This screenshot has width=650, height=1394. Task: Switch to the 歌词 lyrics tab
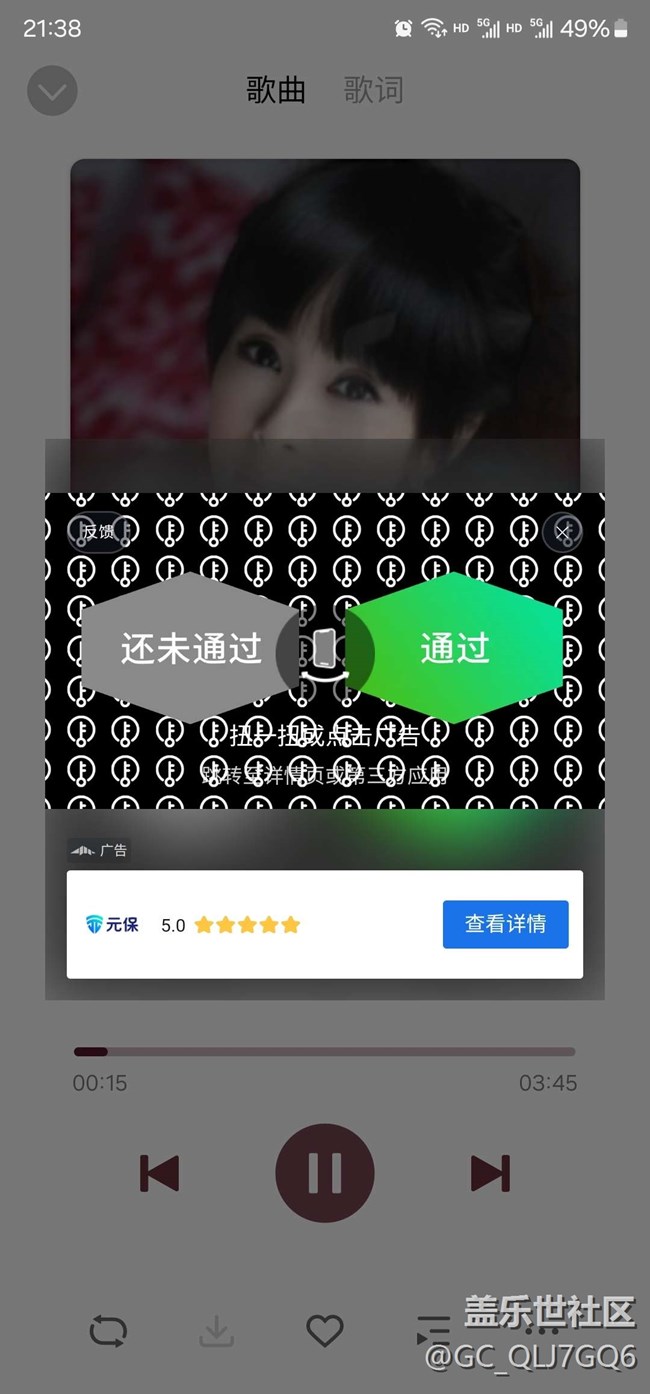pos(373,91)
